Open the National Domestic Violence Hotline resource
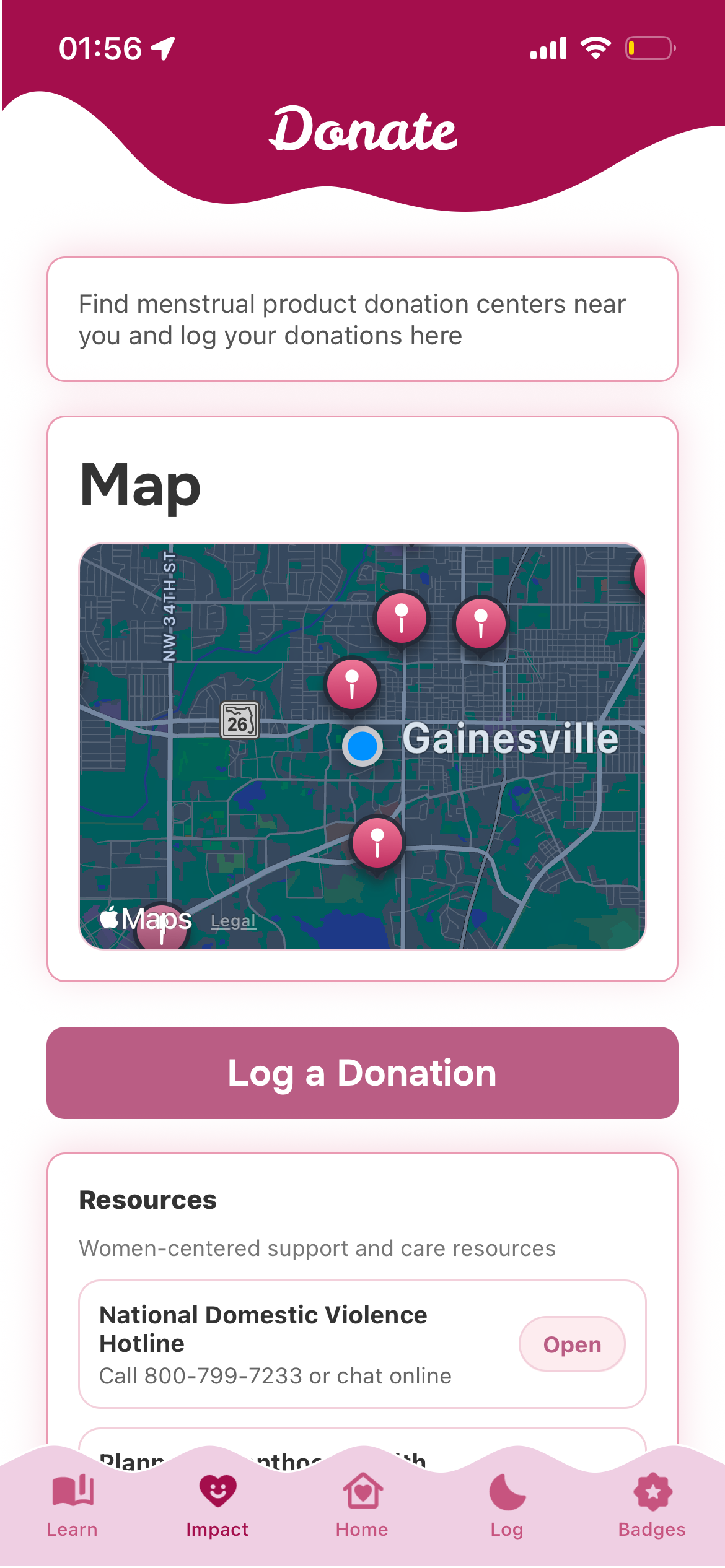This screenshot has height=1568, width=725. (572, 1344)
